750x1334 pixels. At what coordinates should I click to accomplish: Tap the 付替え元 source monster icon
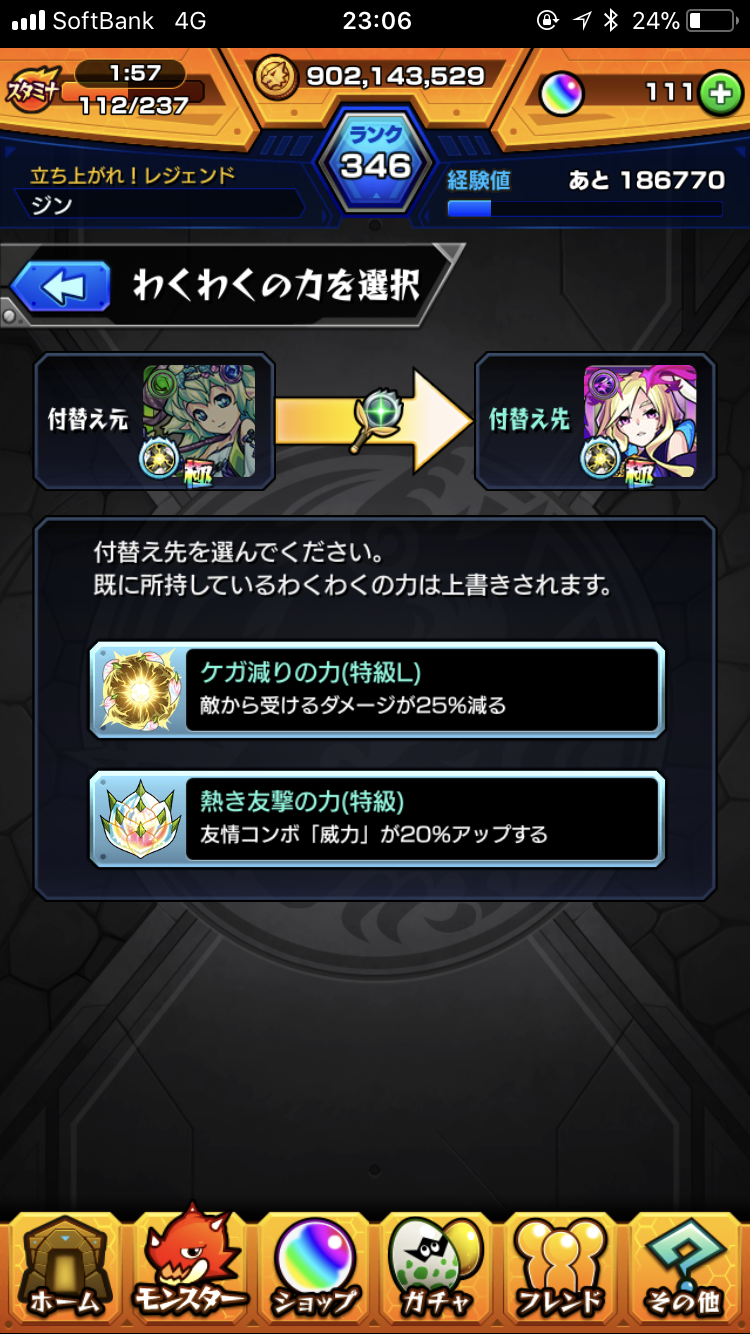tap(199, 421)
